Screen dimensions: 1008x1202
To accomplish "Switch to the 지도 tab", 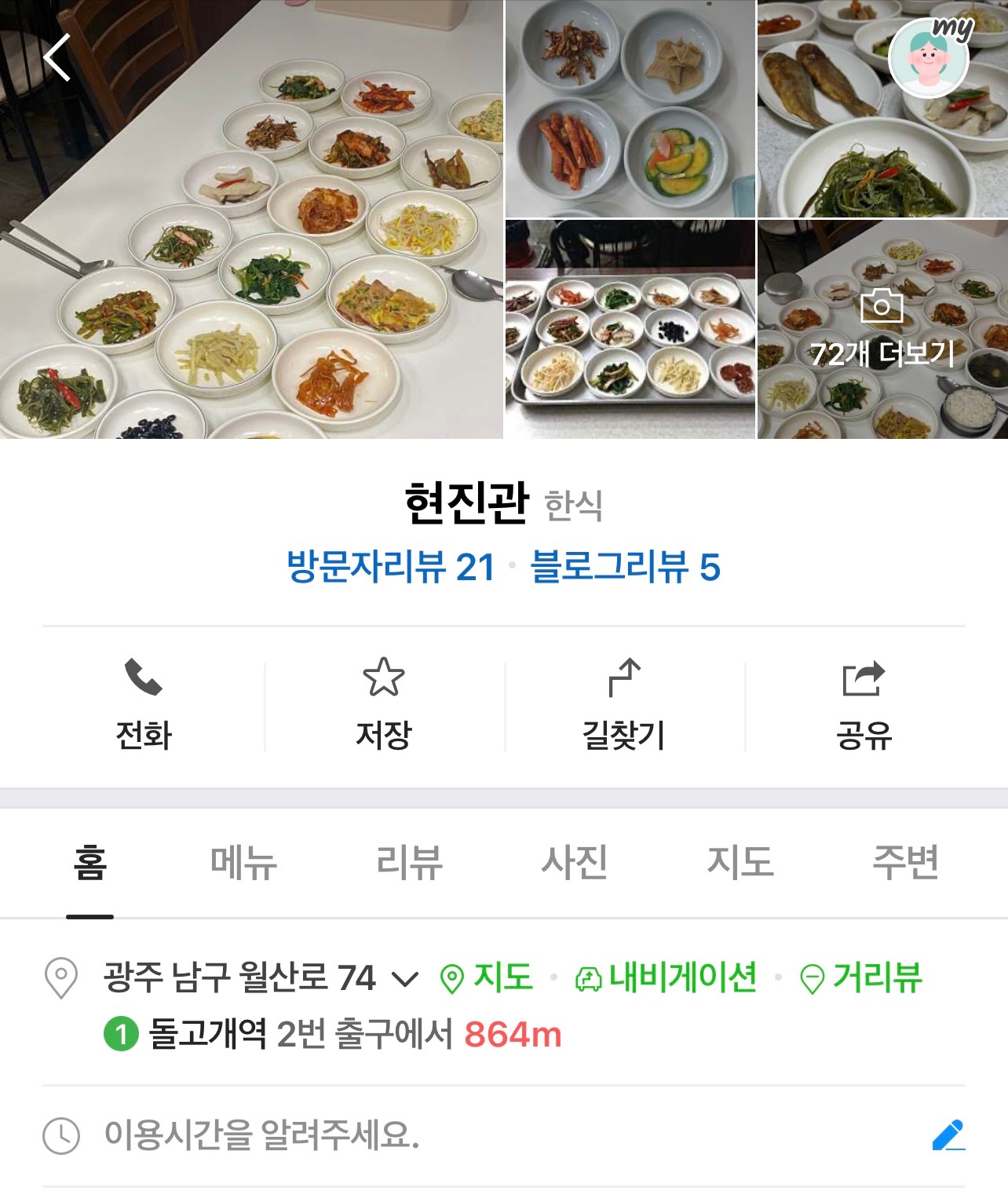I will tap(740, 862).
